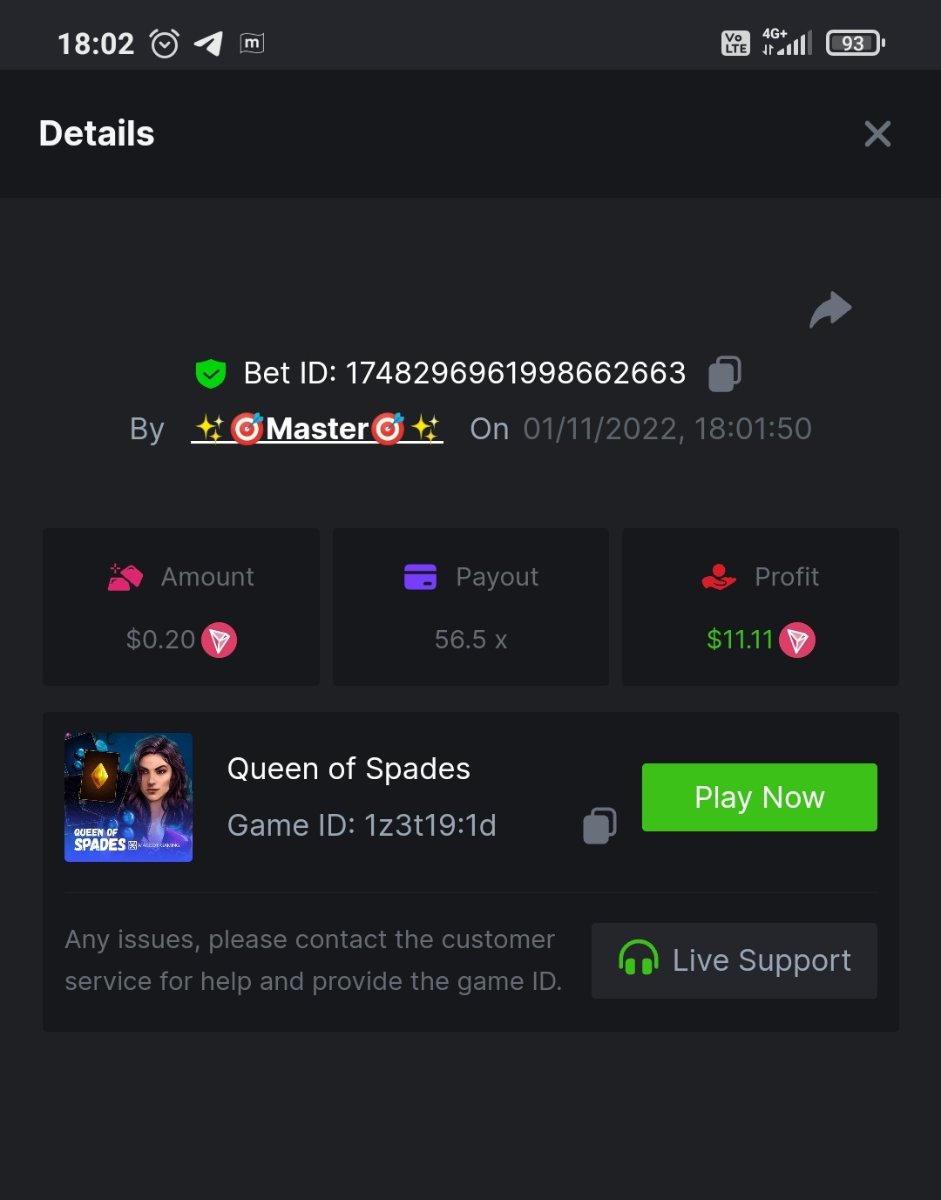941x1200 pixels.
Task: Open Master's user profile
Action: (317, 429)
